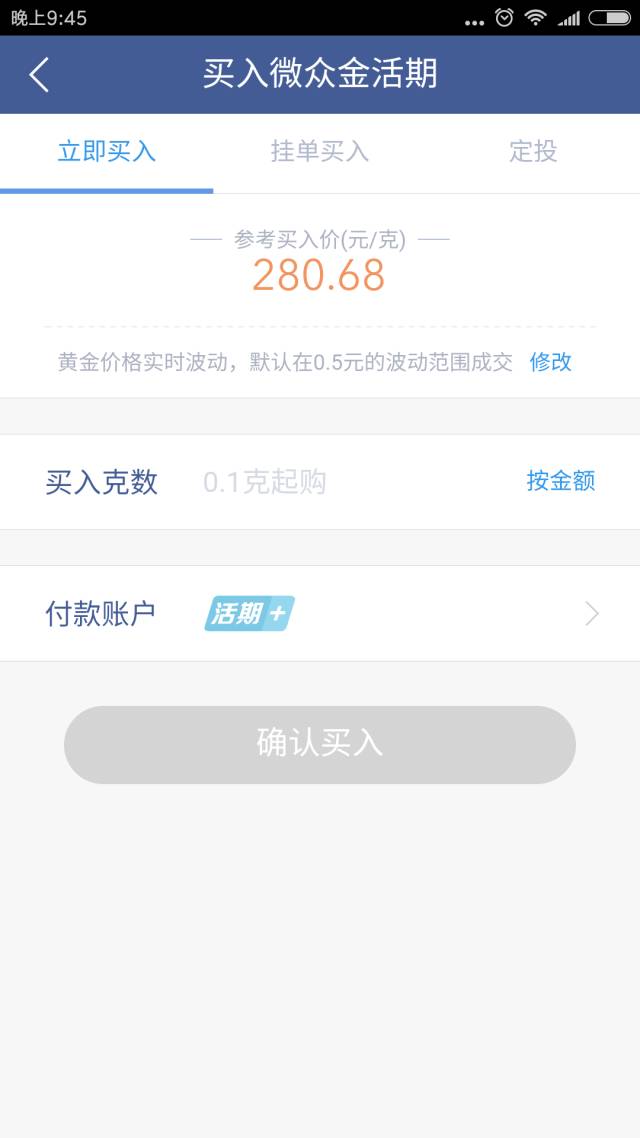Open the 定投 tab
640x1138 pixels.
(533, 152)
